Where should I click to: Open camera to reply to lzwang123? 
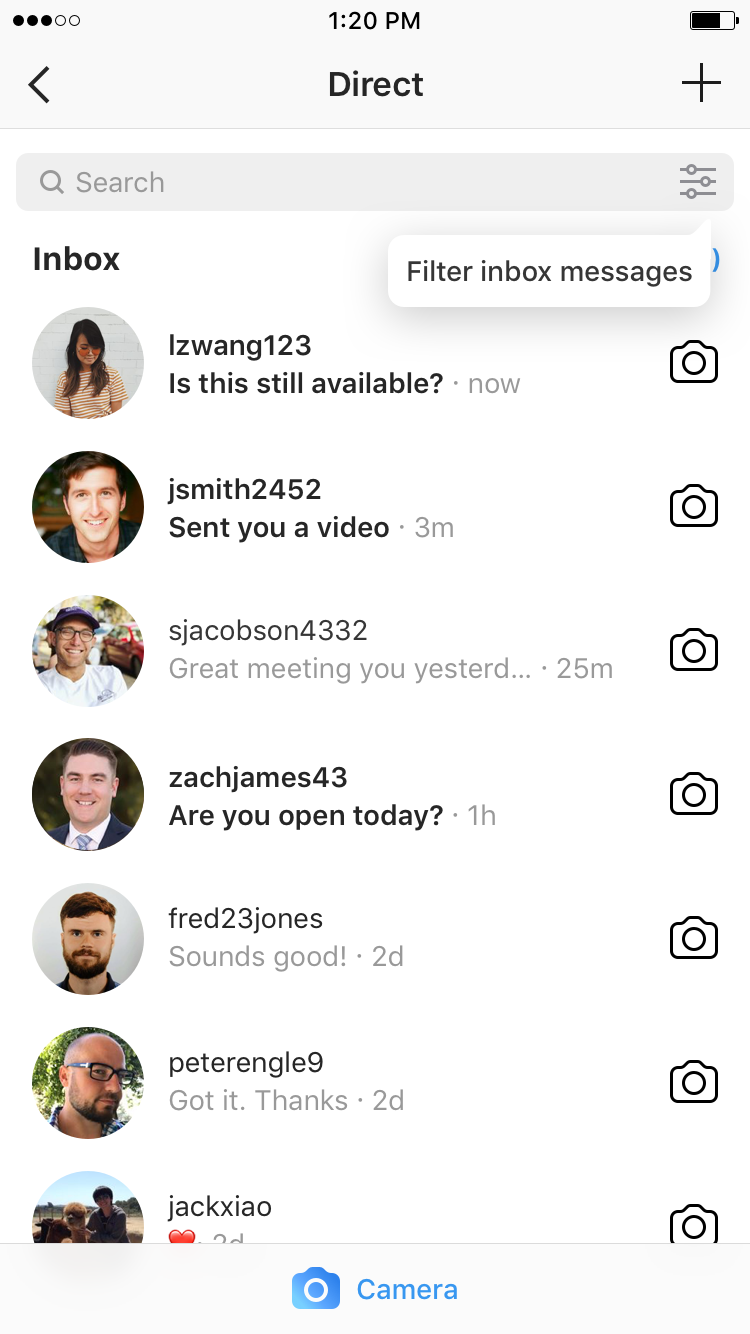(x=694, y=362)
